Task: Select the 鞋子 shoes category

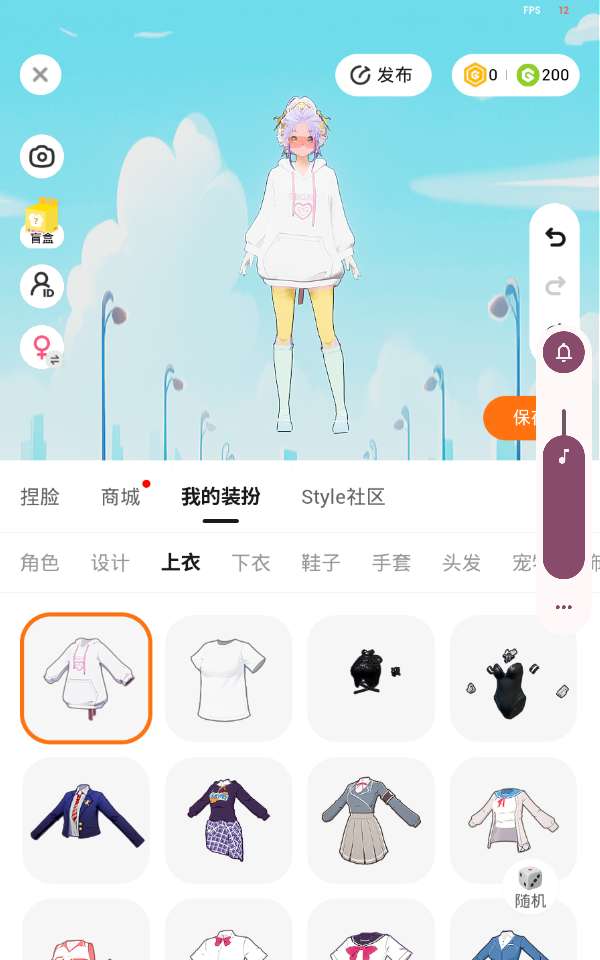Action: [x=321, y=563]
